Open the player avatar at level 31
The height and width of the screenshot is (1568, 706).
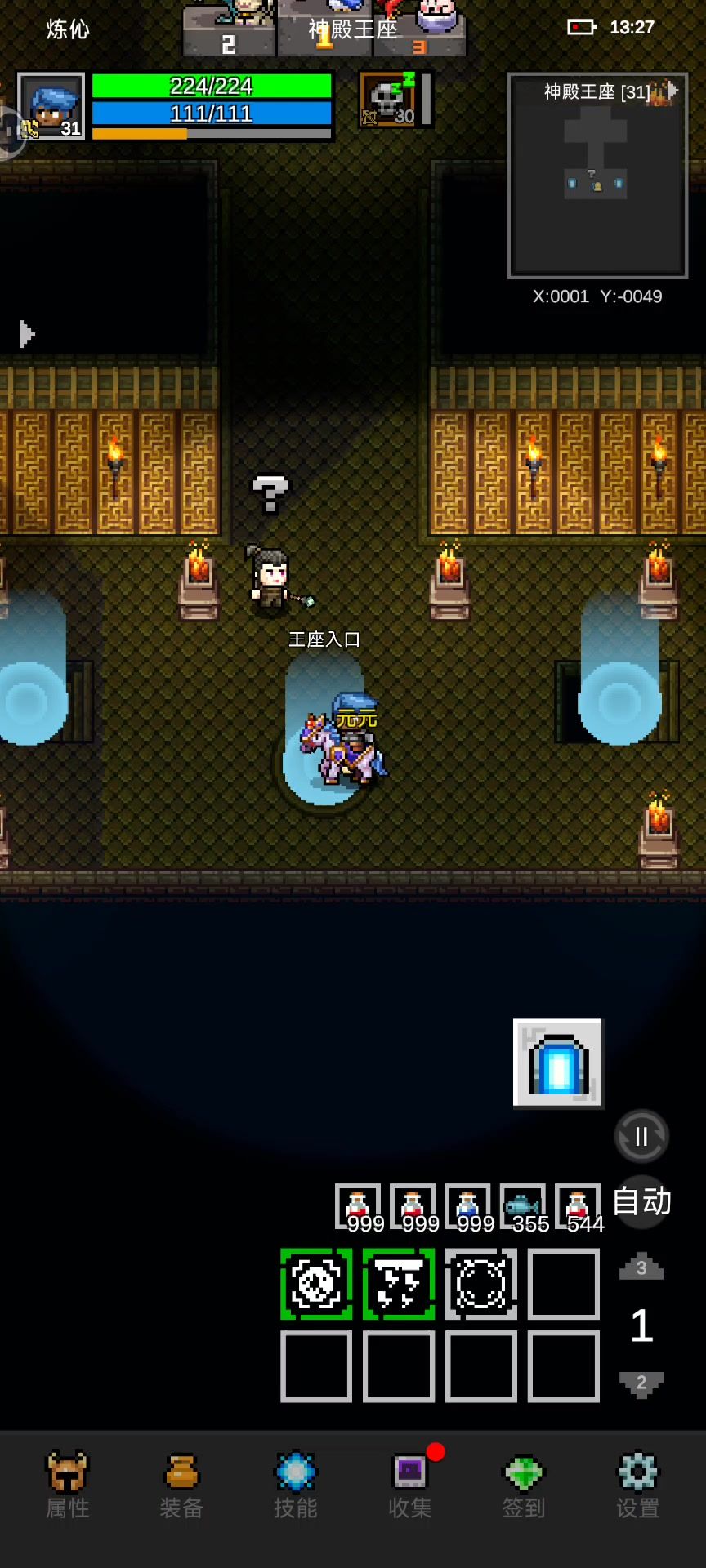point(51,106)
